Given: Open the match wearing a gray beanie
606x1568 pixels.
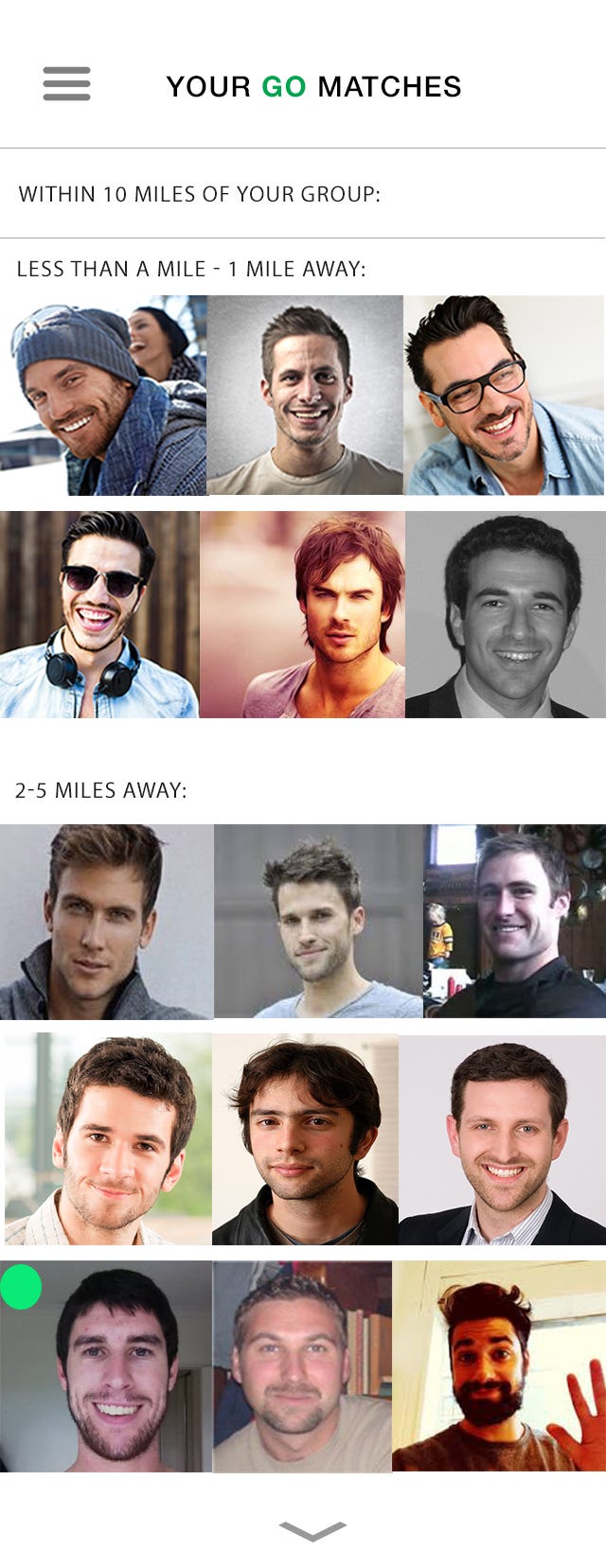Looking at the screenshot, I should [103, 396].
